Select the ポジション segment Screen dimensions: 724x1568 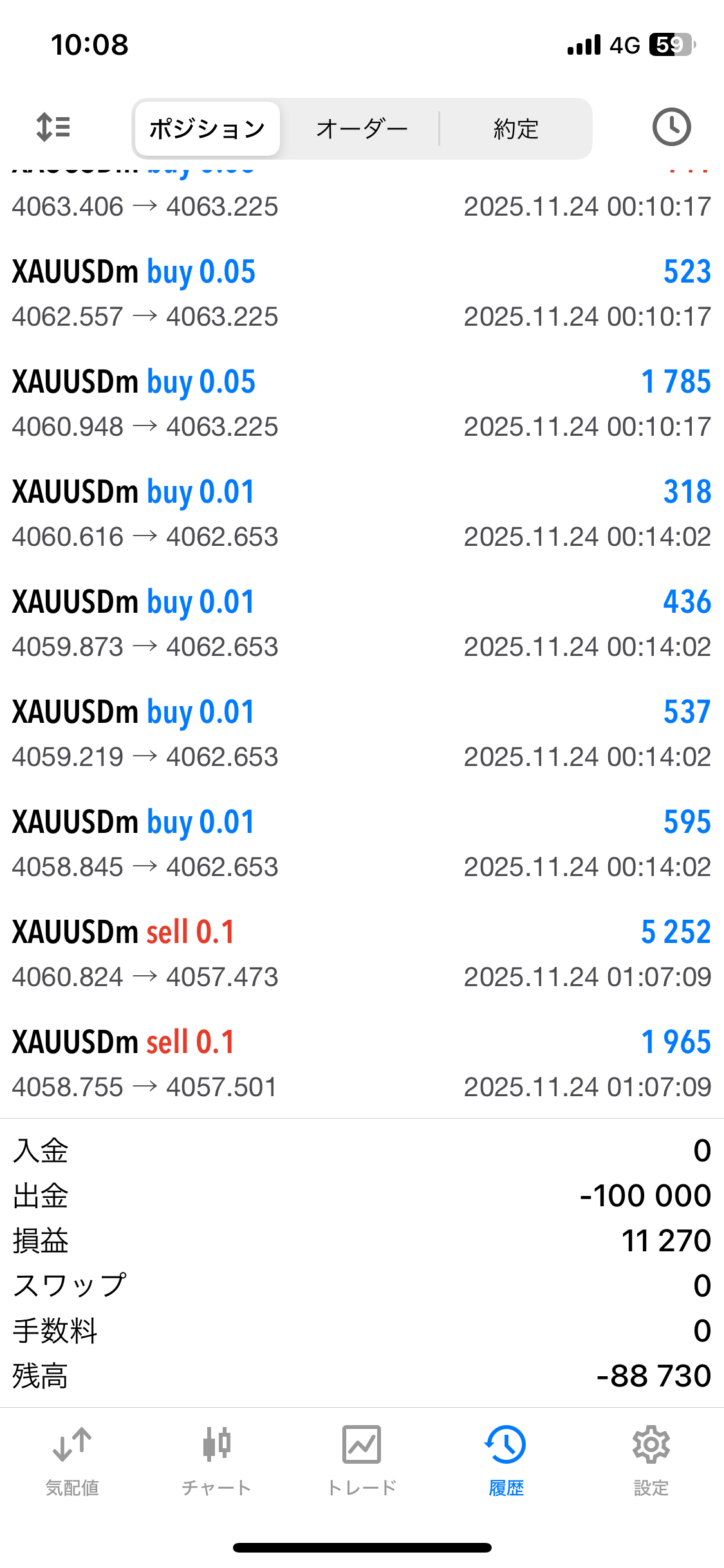pyautogui.click(x=207, y=129)
